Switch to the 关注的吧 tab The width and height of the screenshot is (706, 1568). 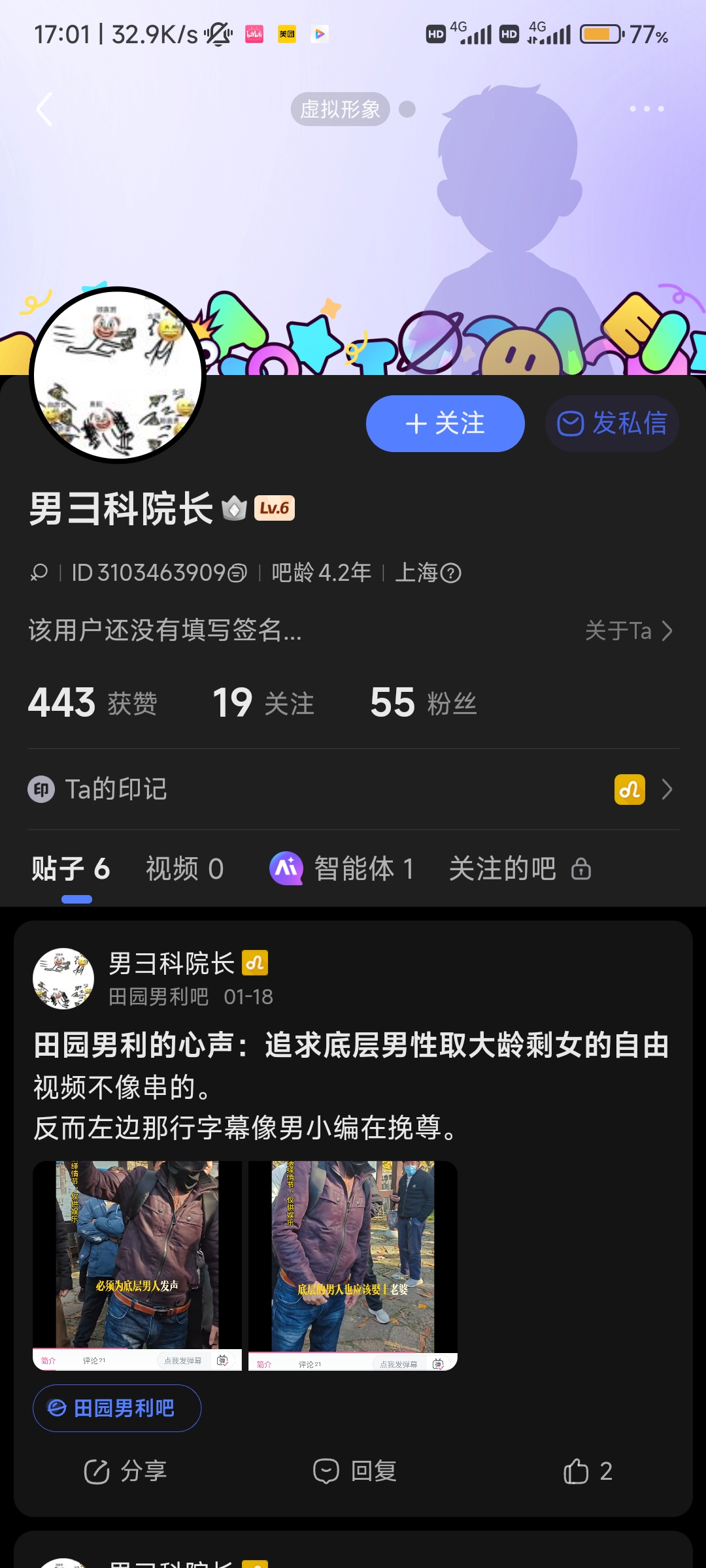(519, 869)
